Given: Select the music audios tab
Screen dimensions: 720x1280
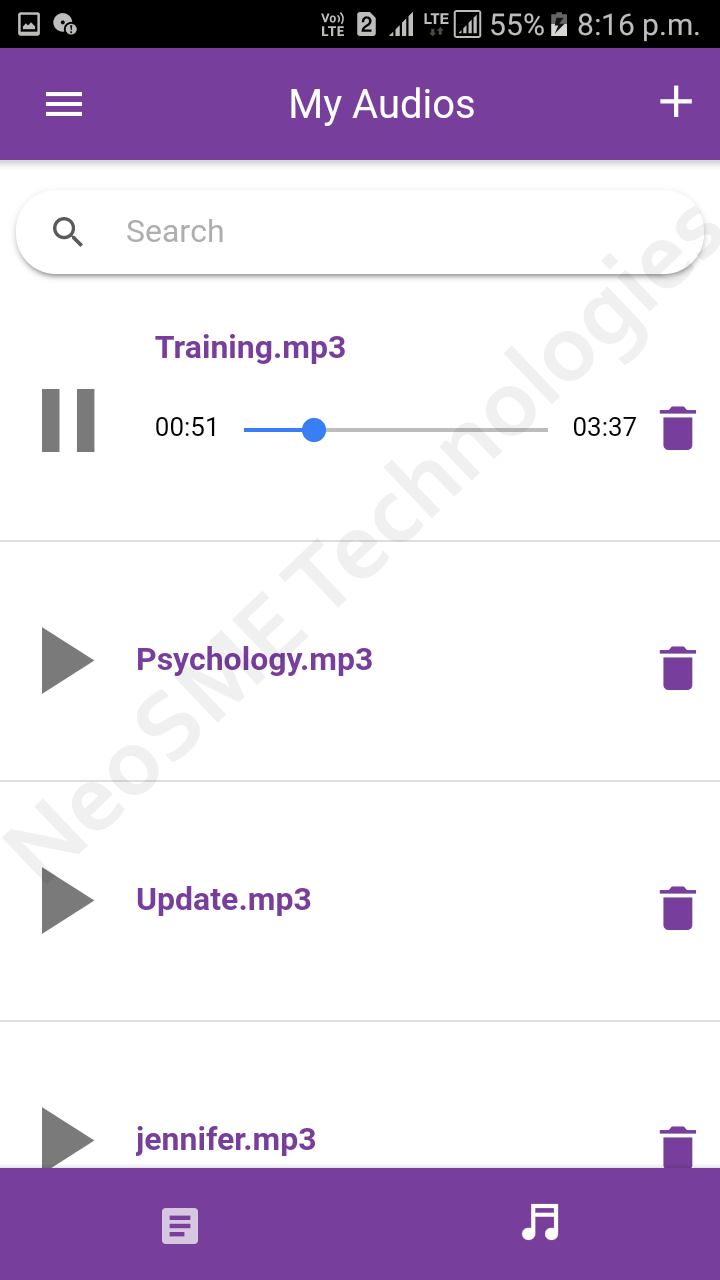Looking at the screenshot, I should coord(540,1222).
